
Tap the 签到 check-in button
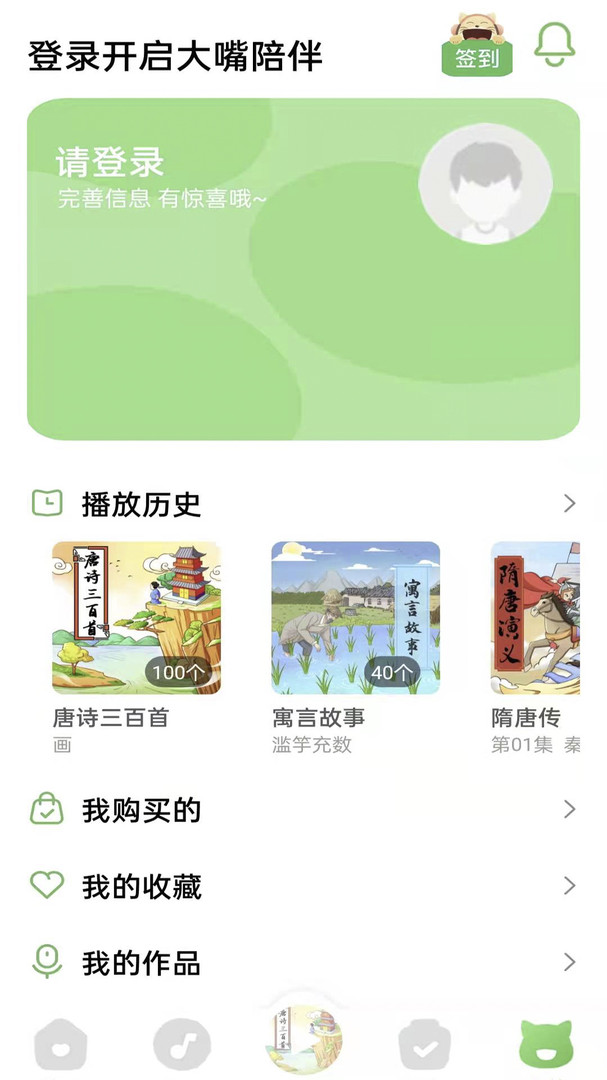477,50
